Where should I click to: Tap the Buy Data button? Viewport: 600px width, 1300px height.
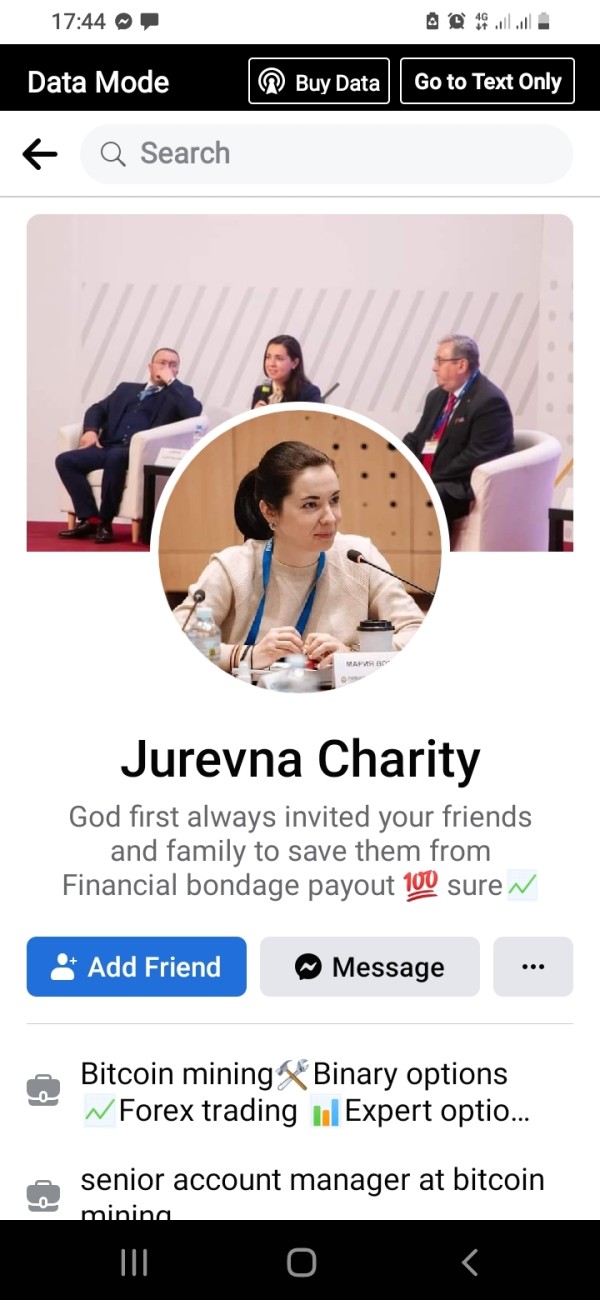click(320, 82)
